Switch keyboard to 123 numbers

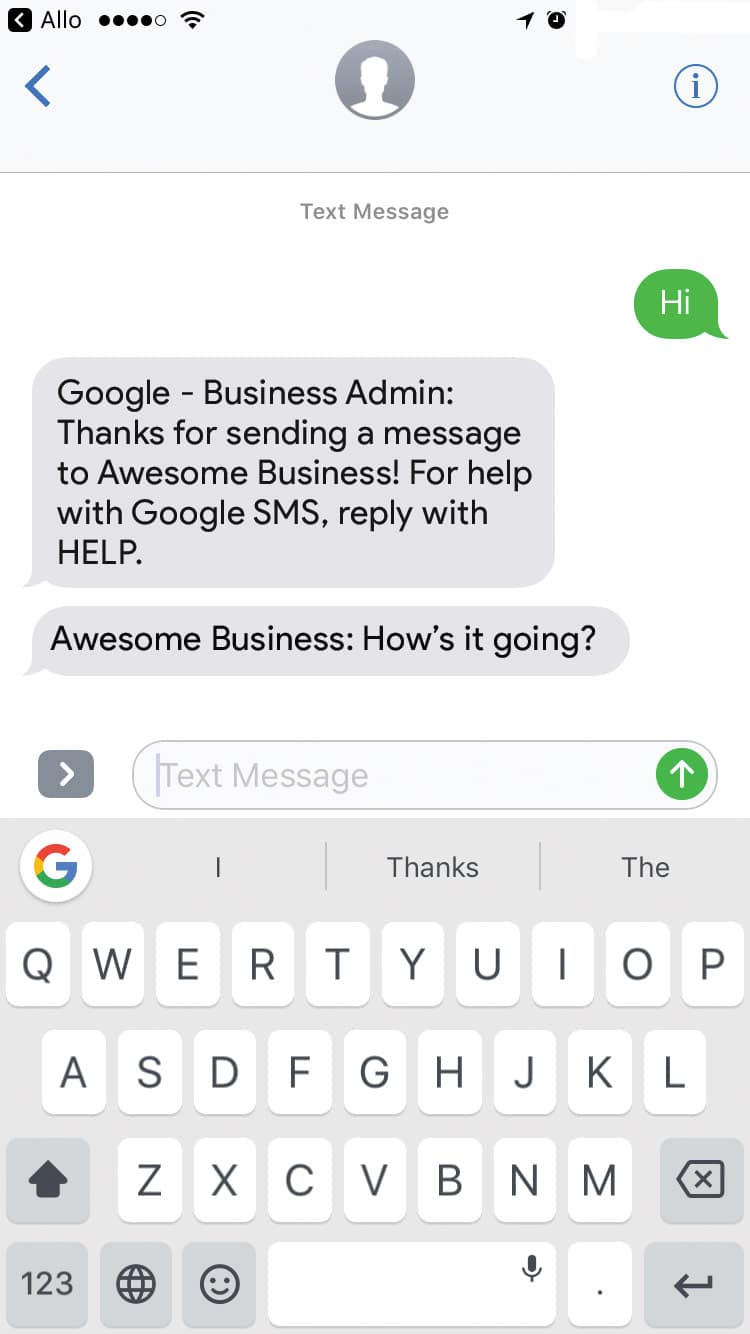pyautogui.click(x=47, y=1283)
